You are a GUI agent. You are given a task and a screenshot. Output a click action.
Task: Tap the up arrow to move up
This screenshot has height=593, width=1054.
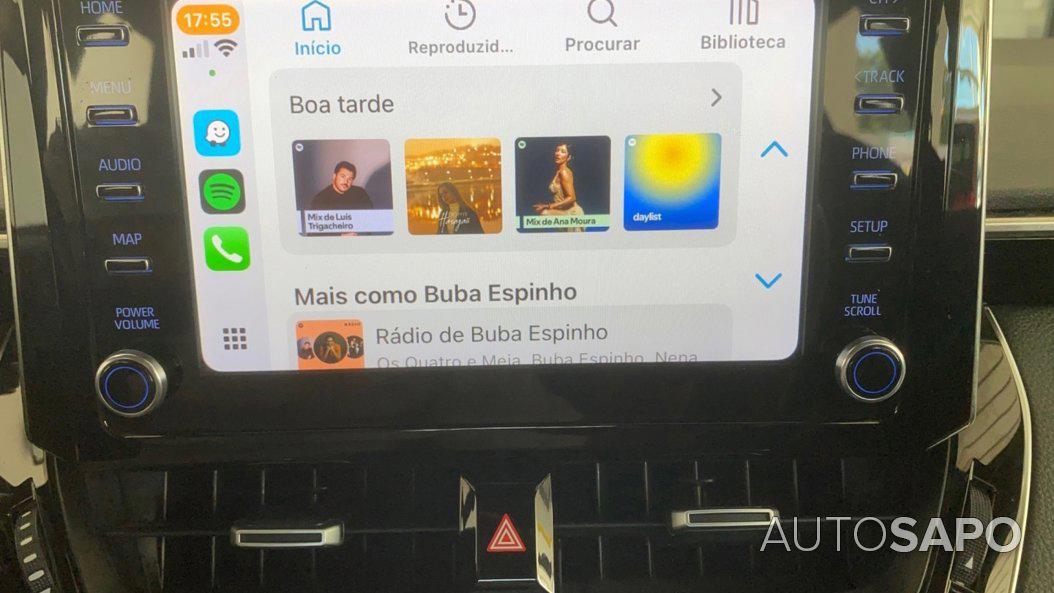[774, 150]
